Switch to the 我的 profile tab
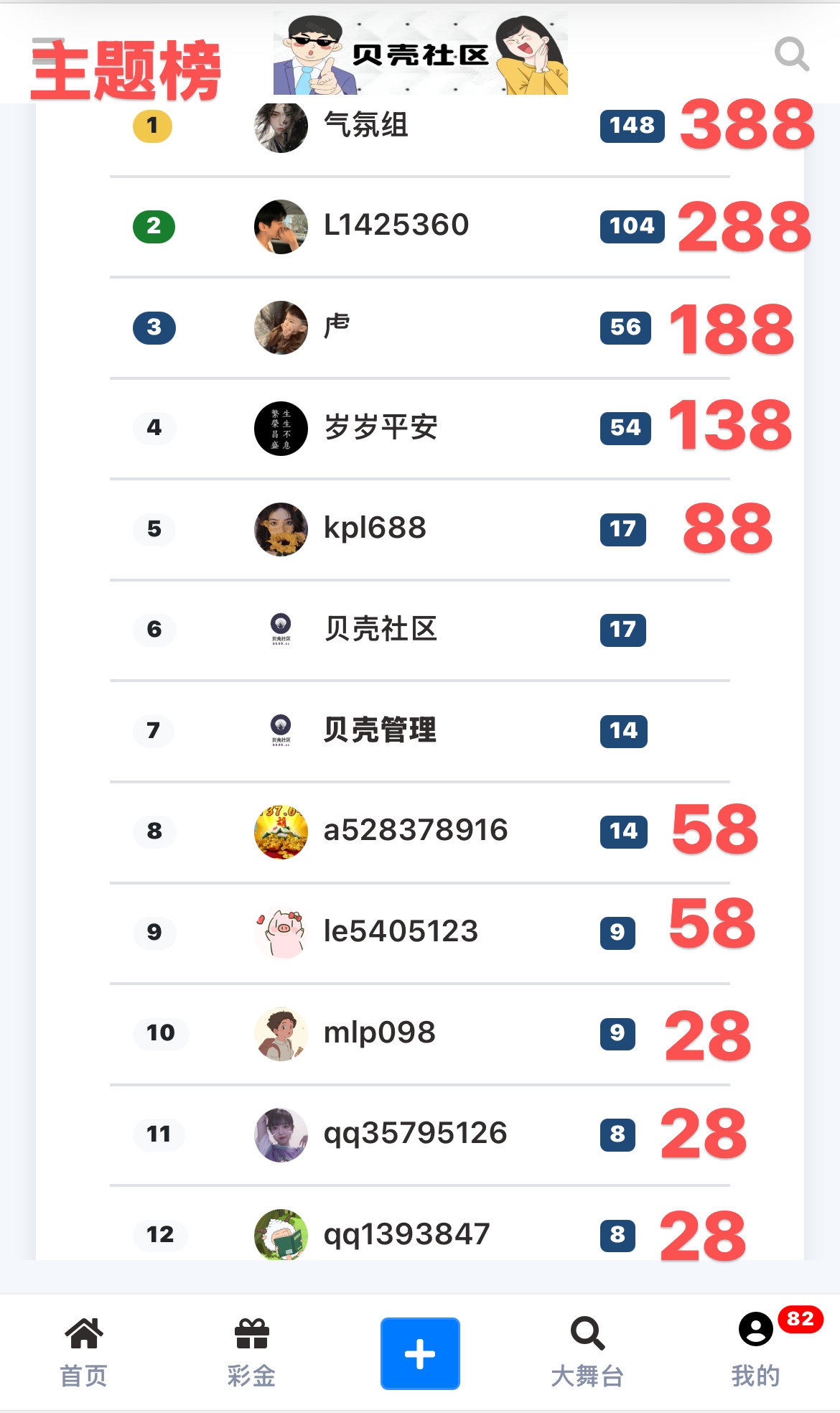 coord(755,1352)
